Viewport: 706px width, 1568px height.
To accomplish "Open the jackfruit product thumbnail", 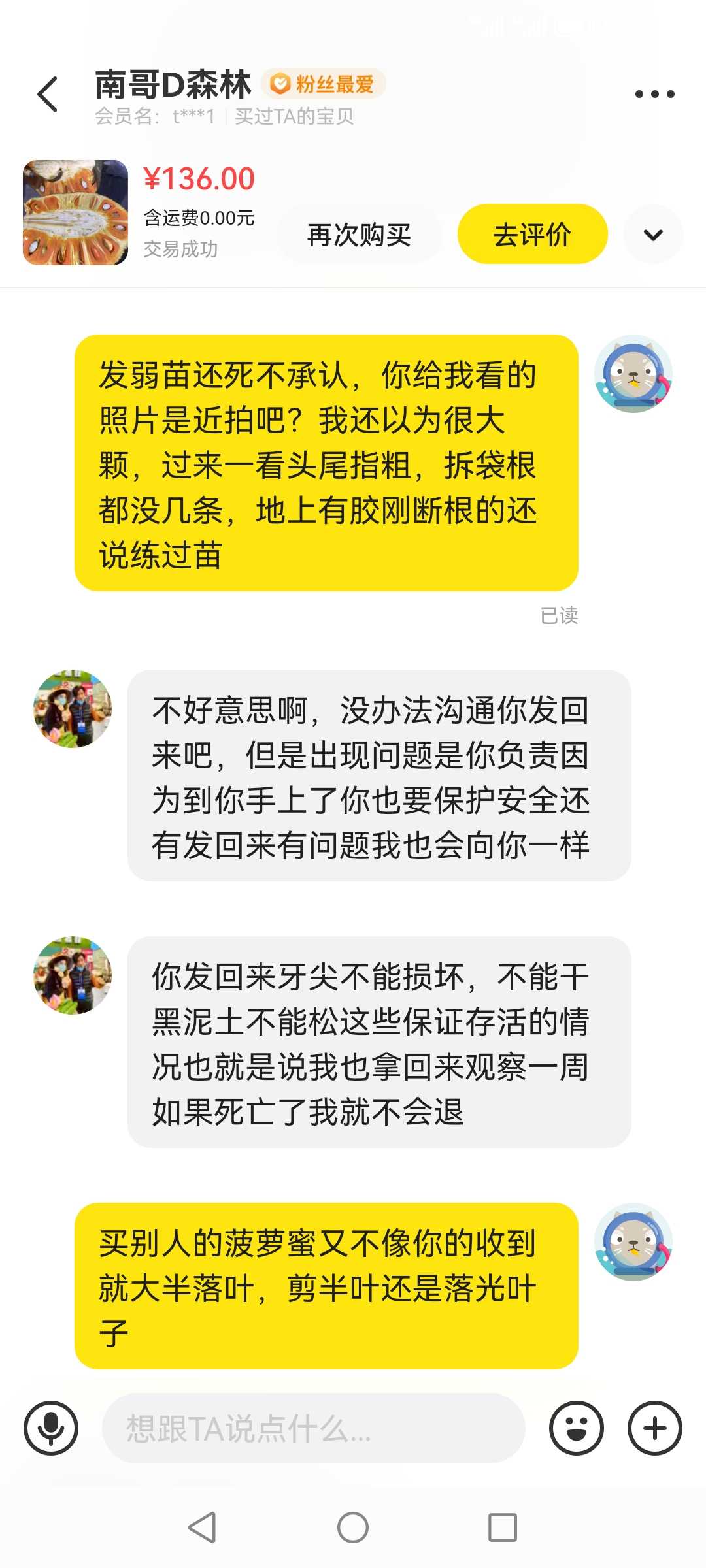I will (x=76, y=212).
